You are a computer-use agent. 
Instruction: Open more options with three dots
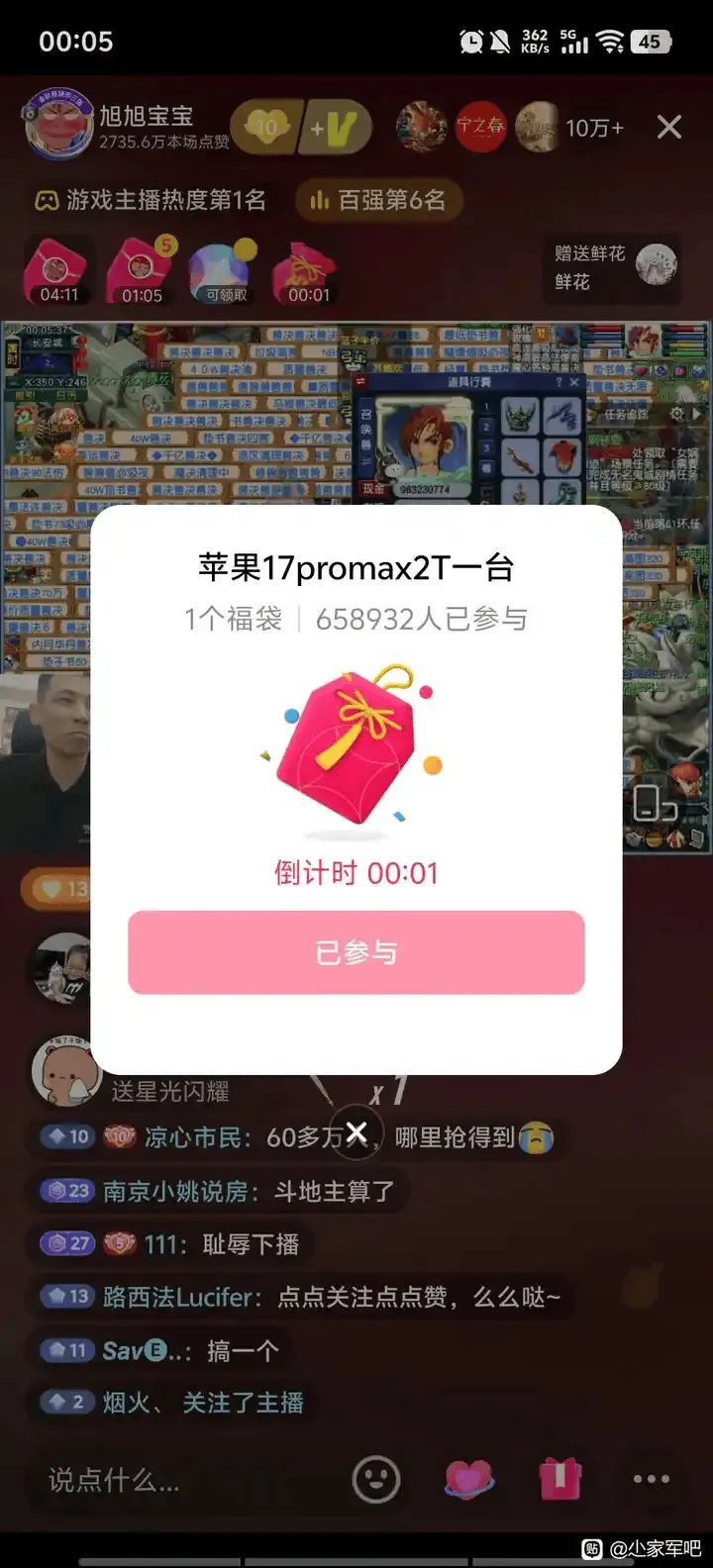pos(651,1480)
